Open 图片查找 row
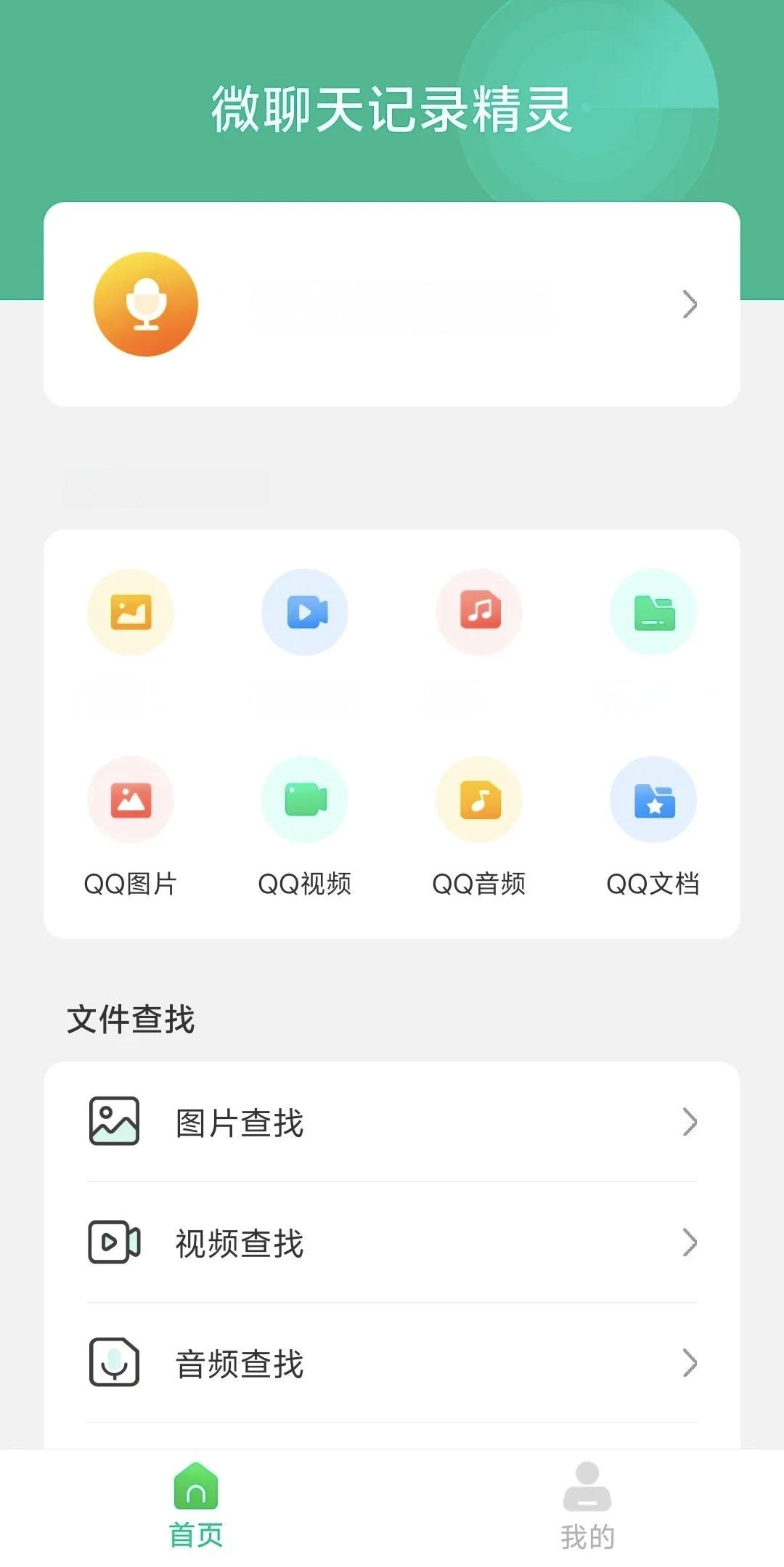The height and width of the screenshot is (1567, 784). coord(392,1122)
